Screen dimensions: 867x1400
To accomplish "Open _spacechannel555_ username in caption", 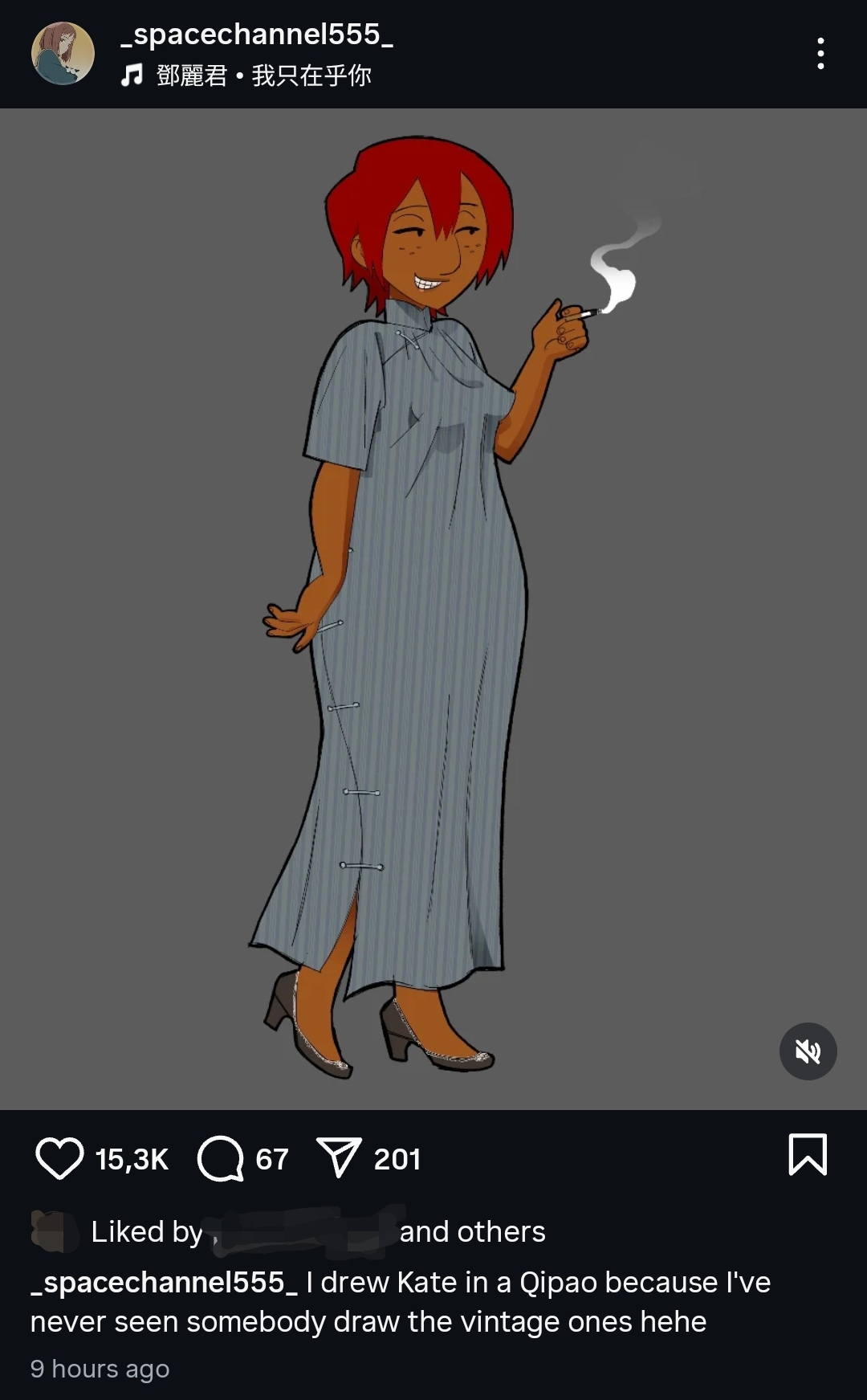I will (x=164, y=1282).
